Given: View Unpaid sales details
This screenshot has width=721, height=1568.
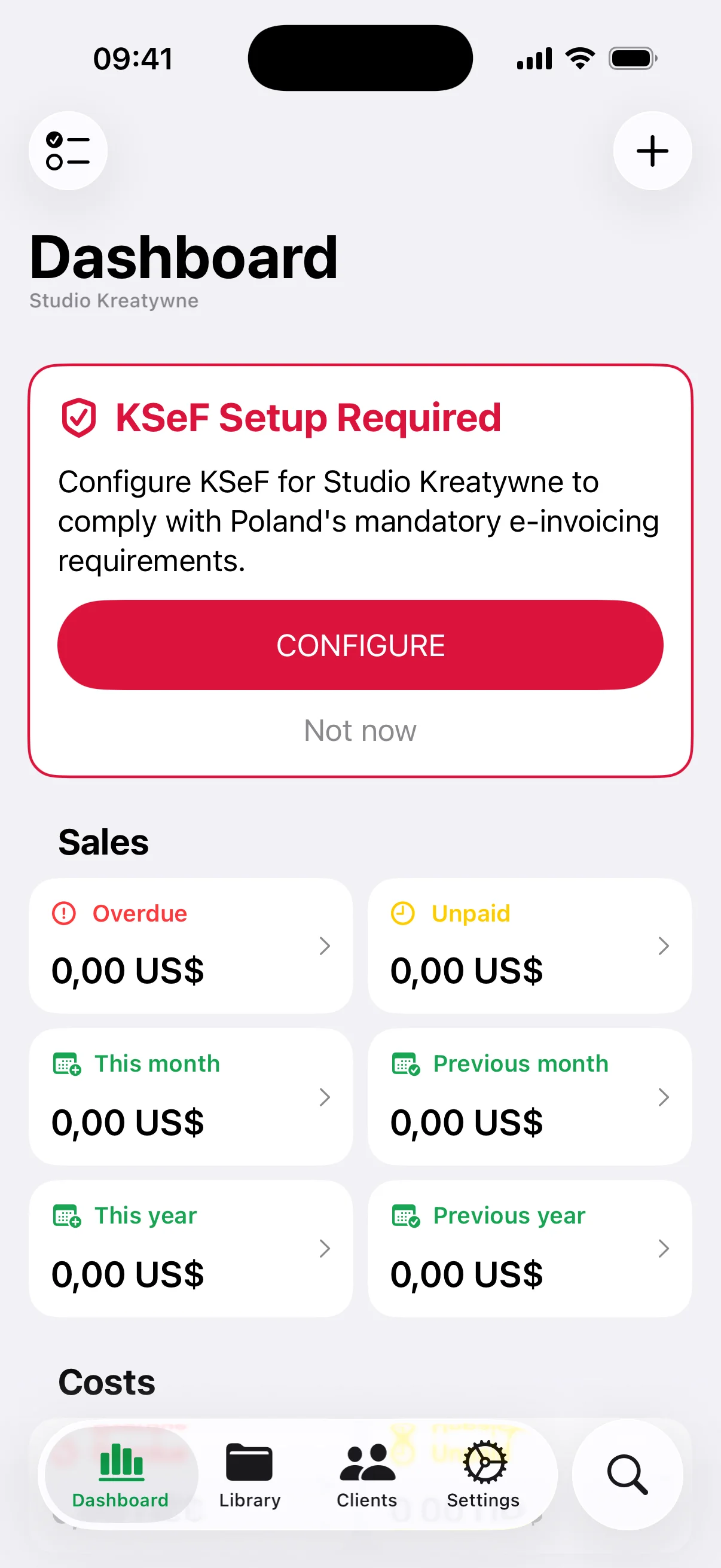Looking at the screenshot, I should [x=529, y=945].
